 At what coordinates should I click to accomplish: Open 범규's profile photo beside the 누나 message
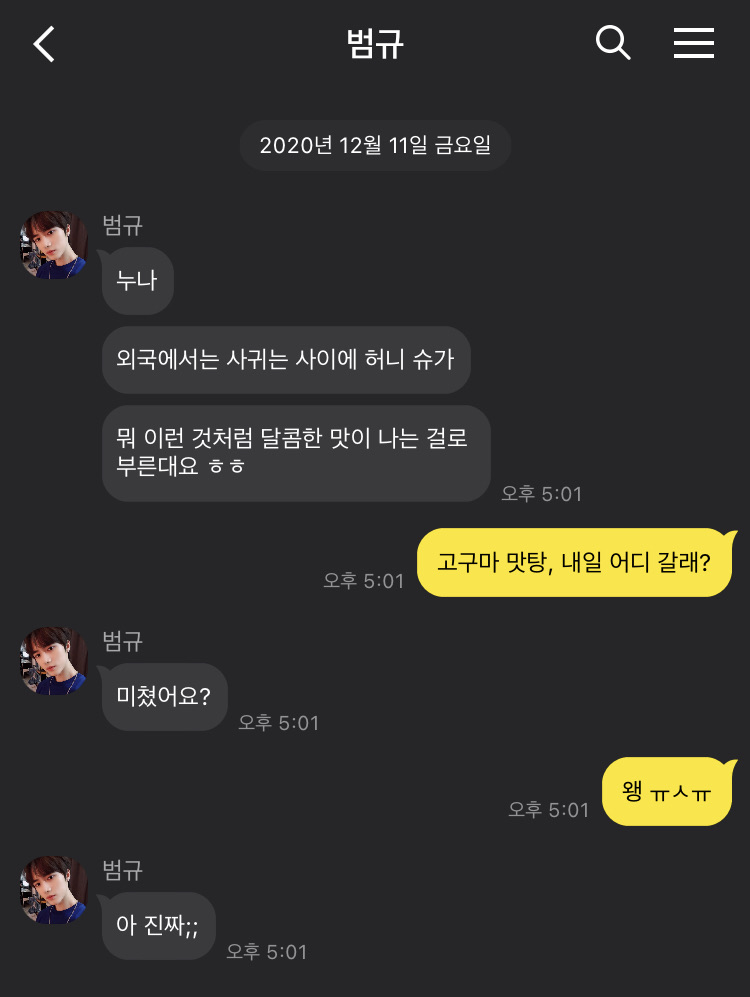[x=54, y=245]
